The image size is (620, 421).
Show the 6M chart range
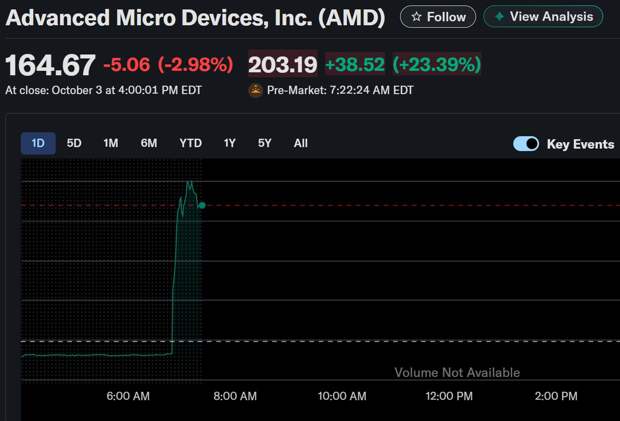pyautogui.click(x=148, y=143)
